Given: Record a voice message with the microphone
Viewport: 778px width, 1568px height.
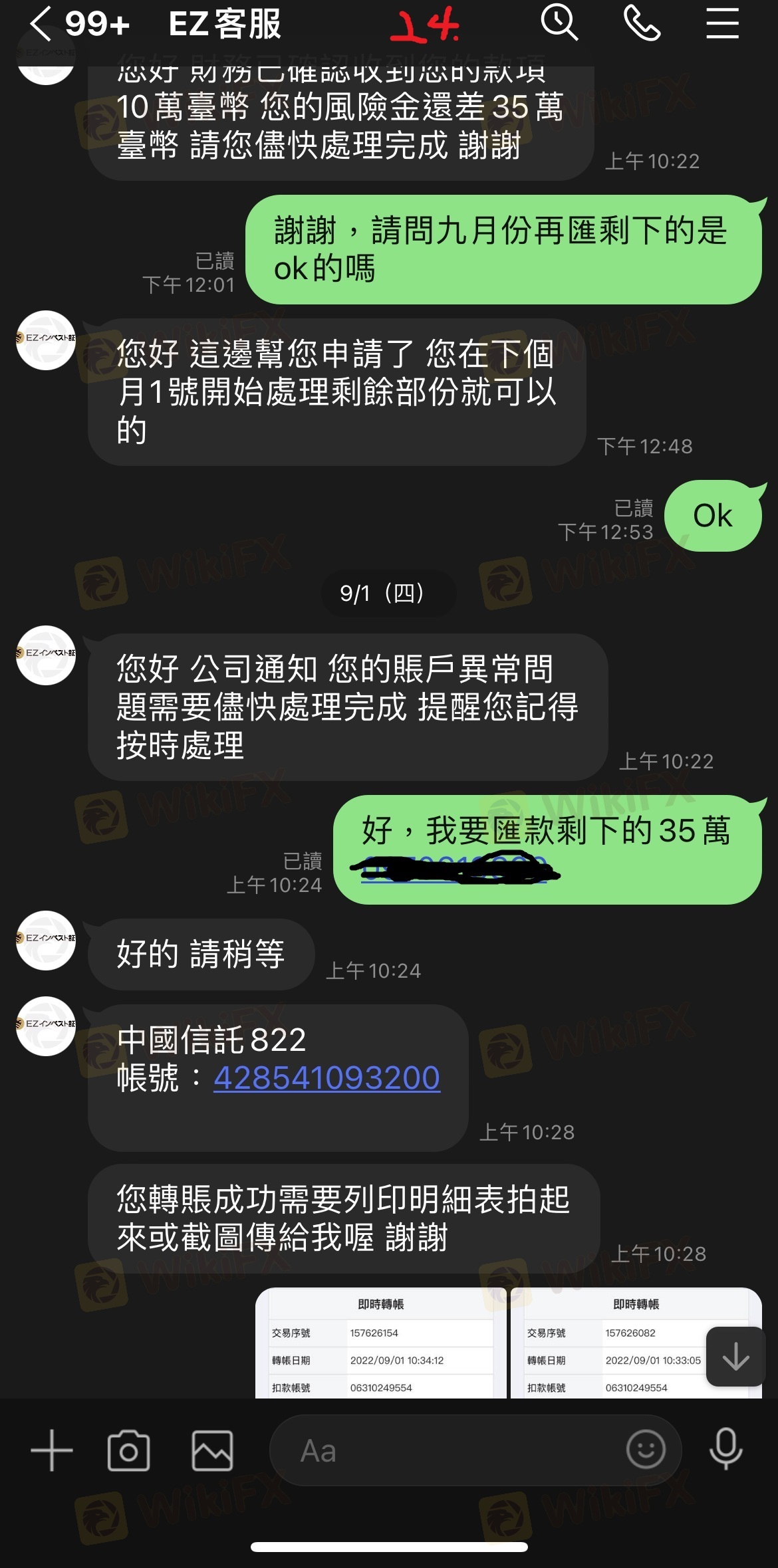Looking at the screenshot, I should click(x=725, y=1450).
